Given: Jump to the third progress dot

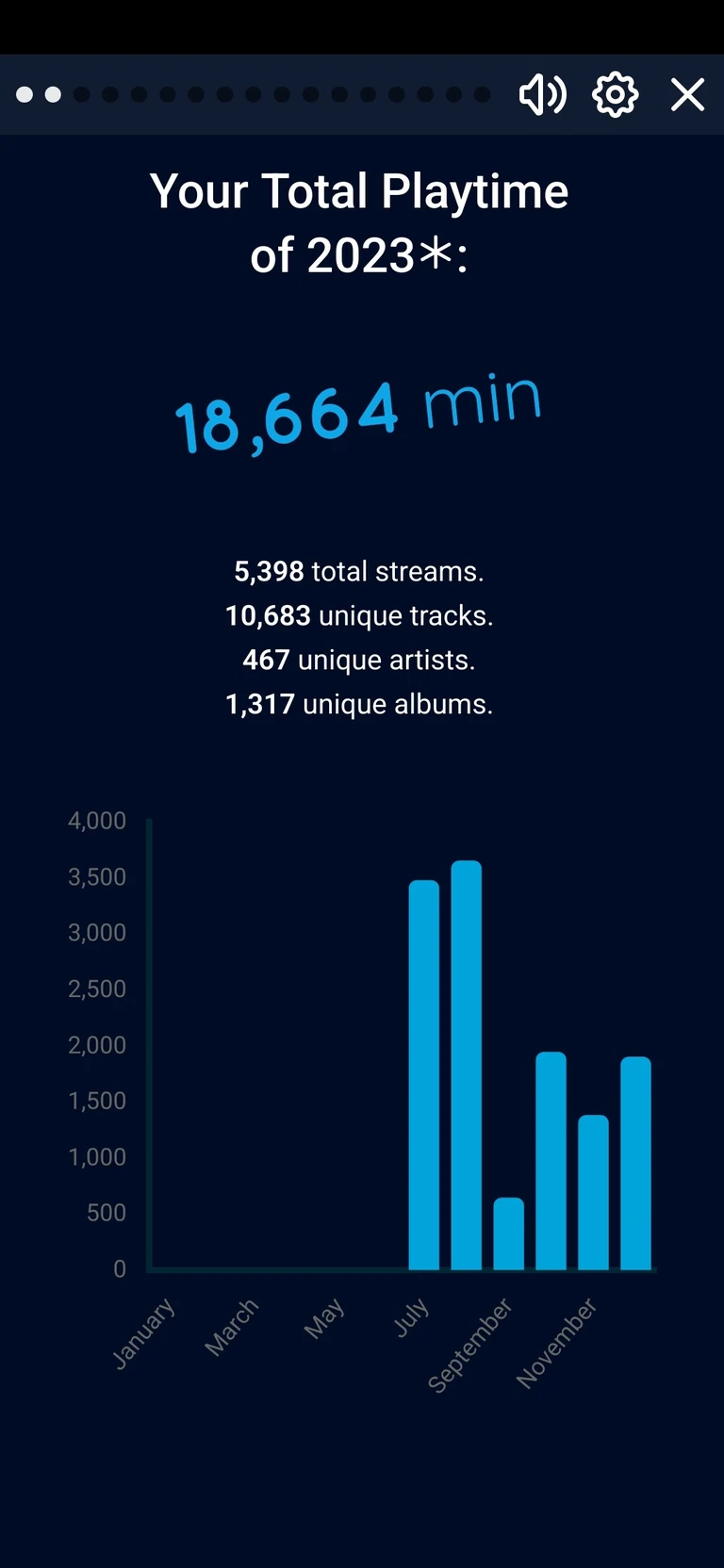Looking at the screenshot, I should click(x=79, y=94).
